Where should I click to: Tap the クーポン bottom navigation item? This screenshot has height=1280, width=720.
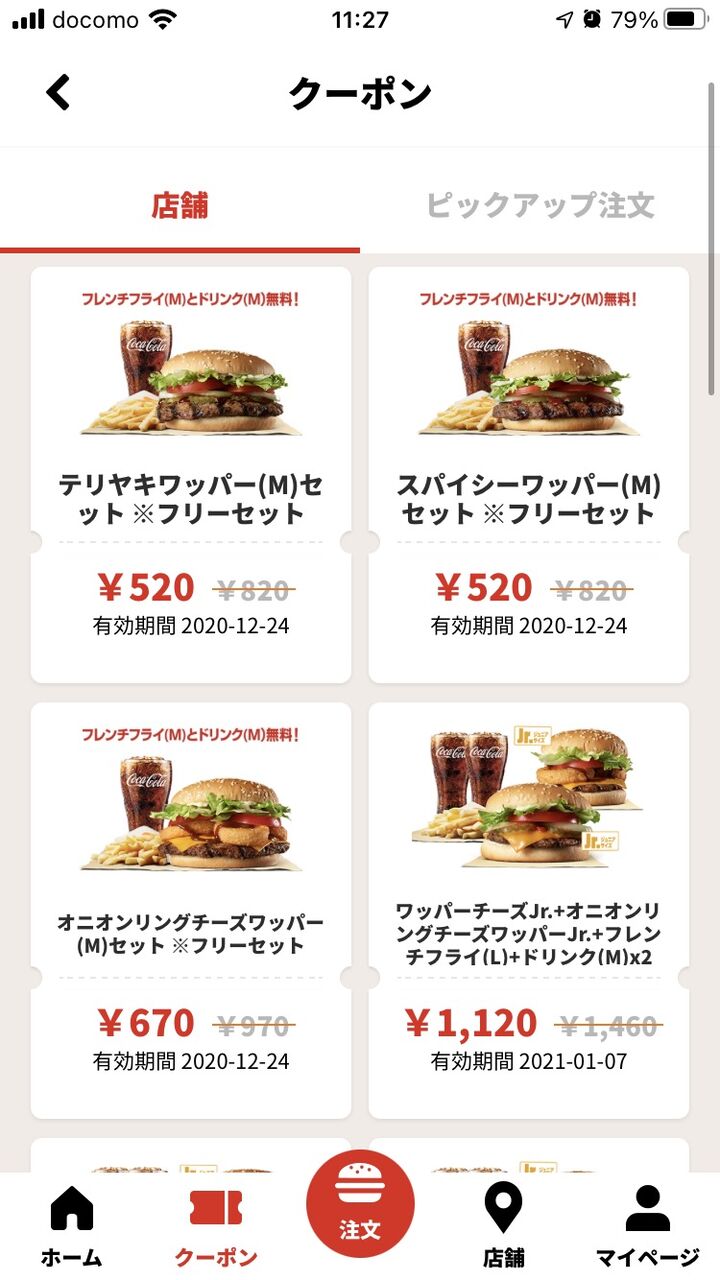tap(216, 1225)
